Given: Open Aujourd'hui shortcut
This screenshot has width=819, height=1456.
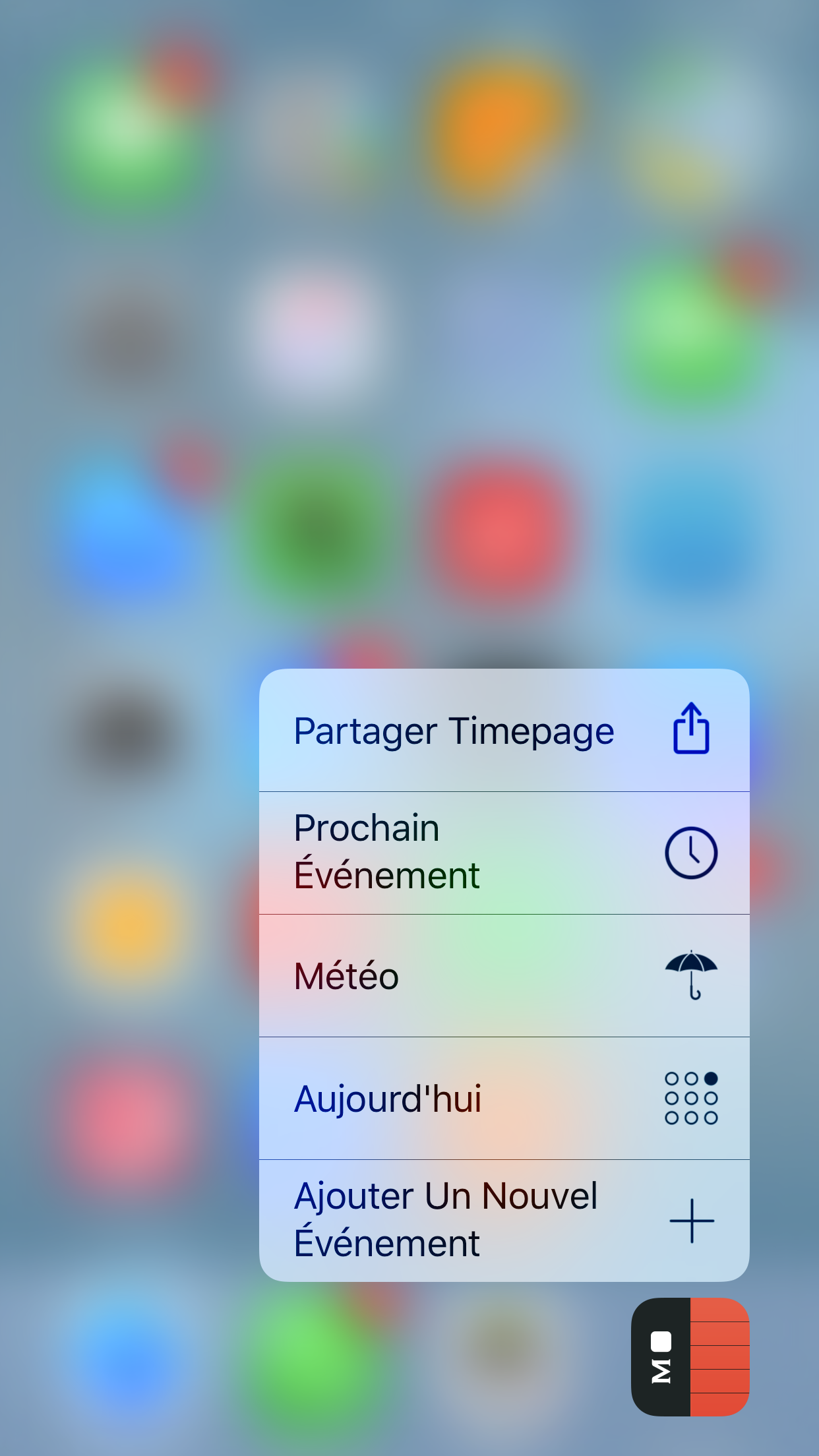Looking at the screenshot, I should pyautogui.click(x=504, y=1098).
